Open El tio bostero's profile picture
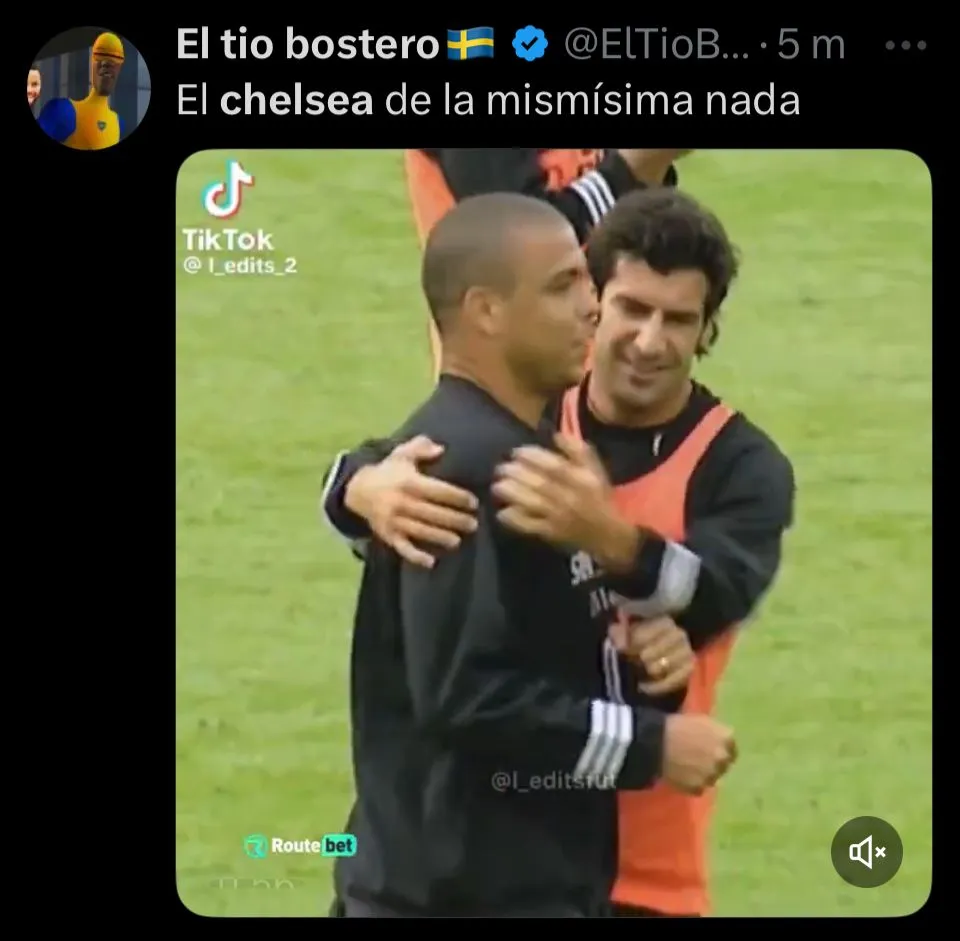 click(x=89, y=88)
